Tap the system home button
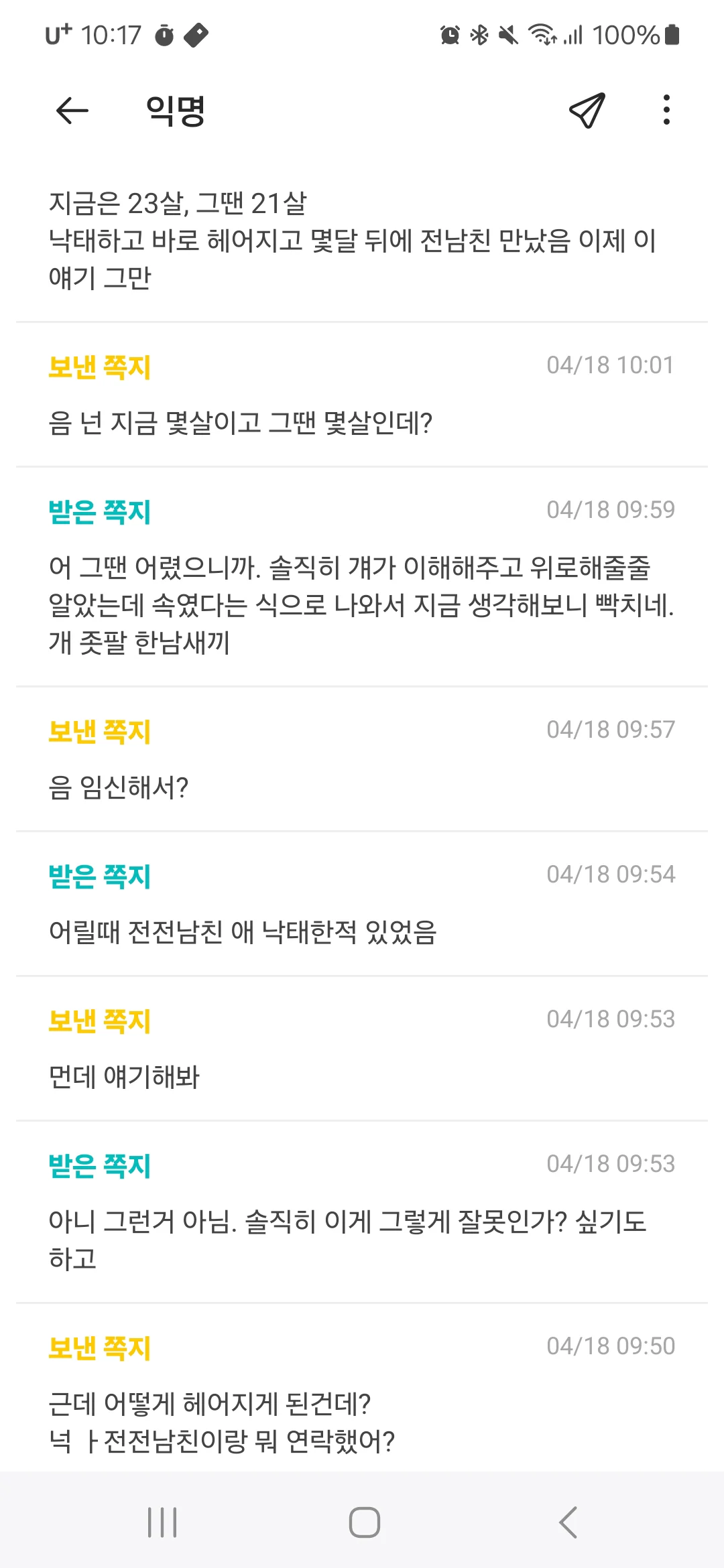 pos(364,1522)
